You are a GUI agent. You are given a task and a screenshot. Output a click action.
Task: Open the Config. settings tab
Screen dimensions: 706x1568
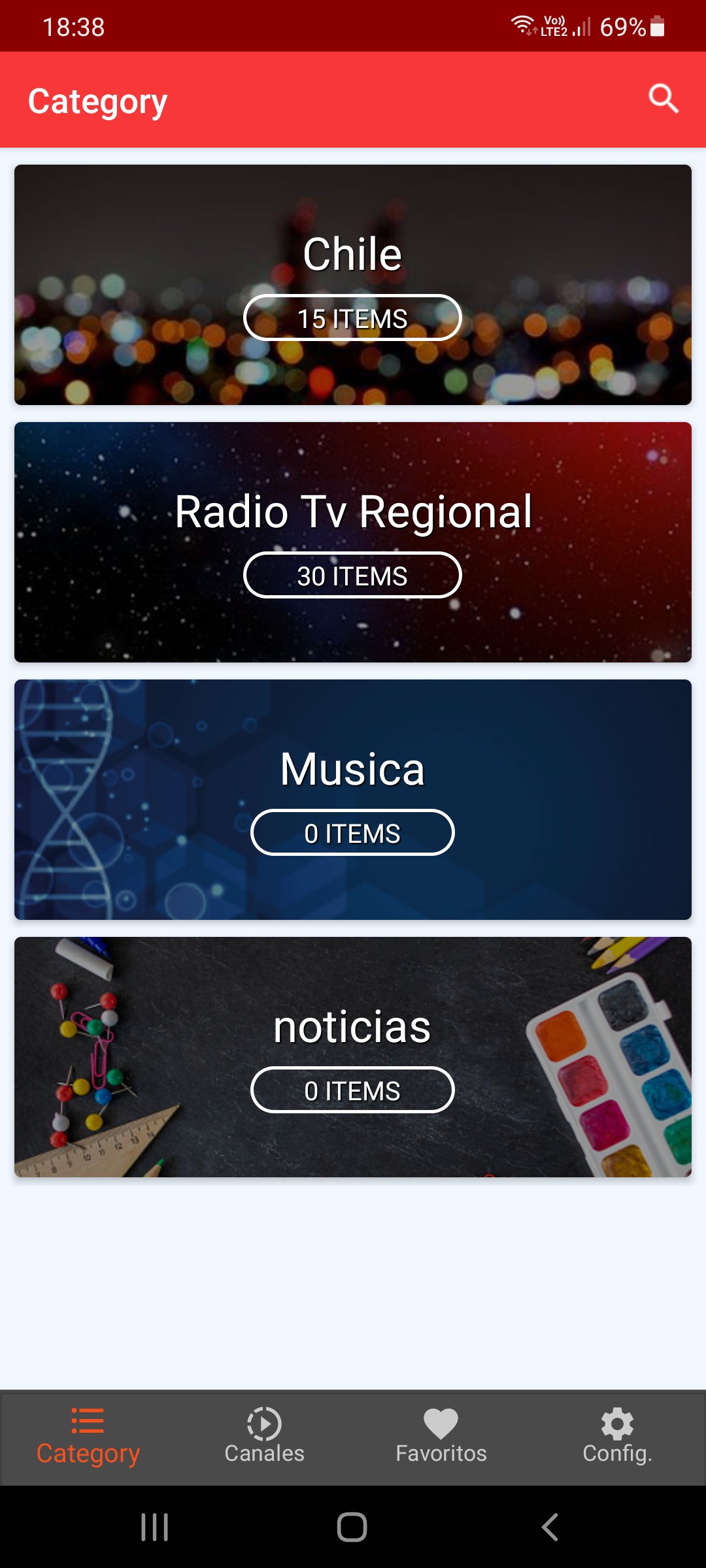617,1437
